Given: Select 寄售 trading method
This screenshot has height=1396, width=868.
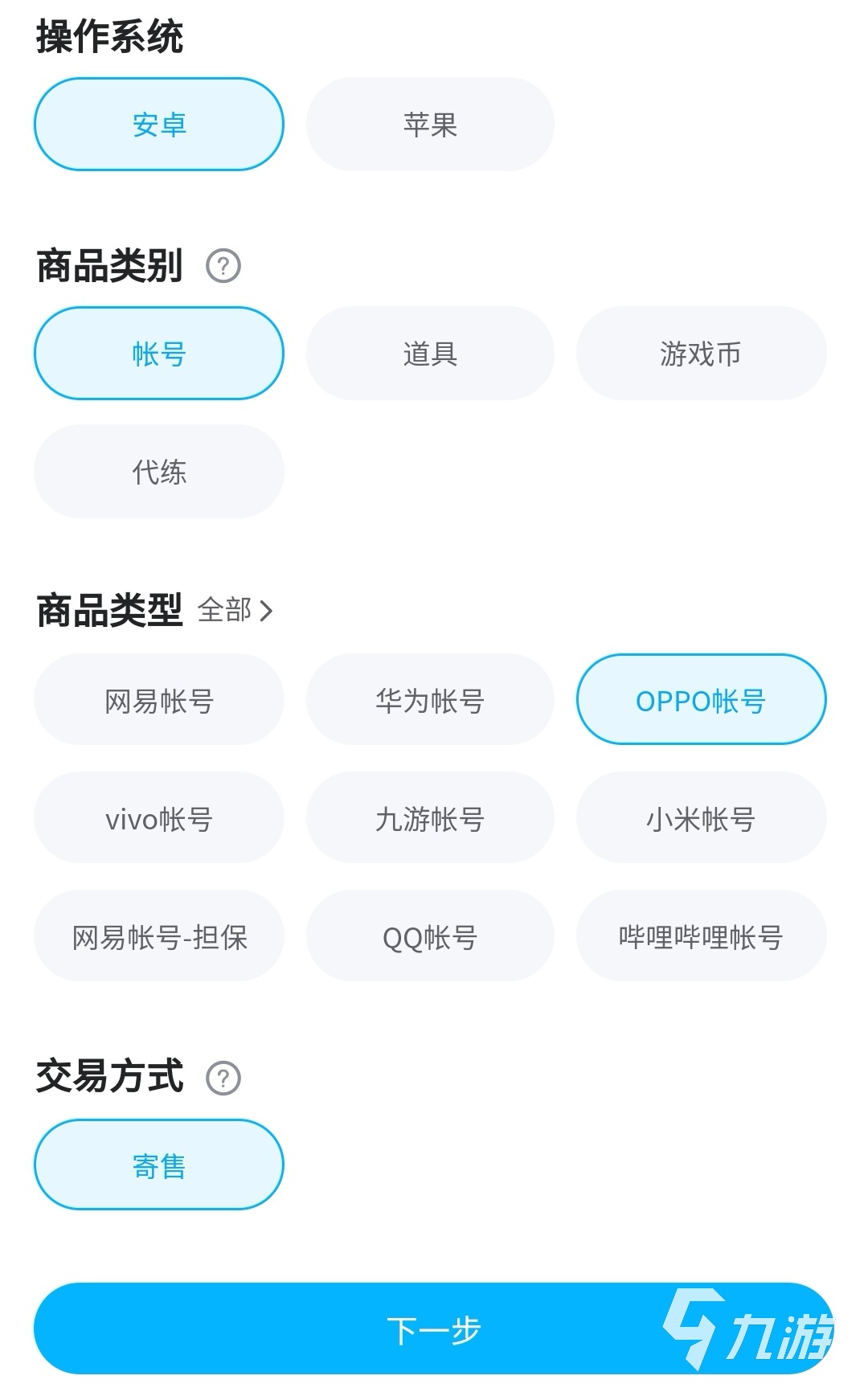Looking at the screenshot, I should pos(159,1165).
